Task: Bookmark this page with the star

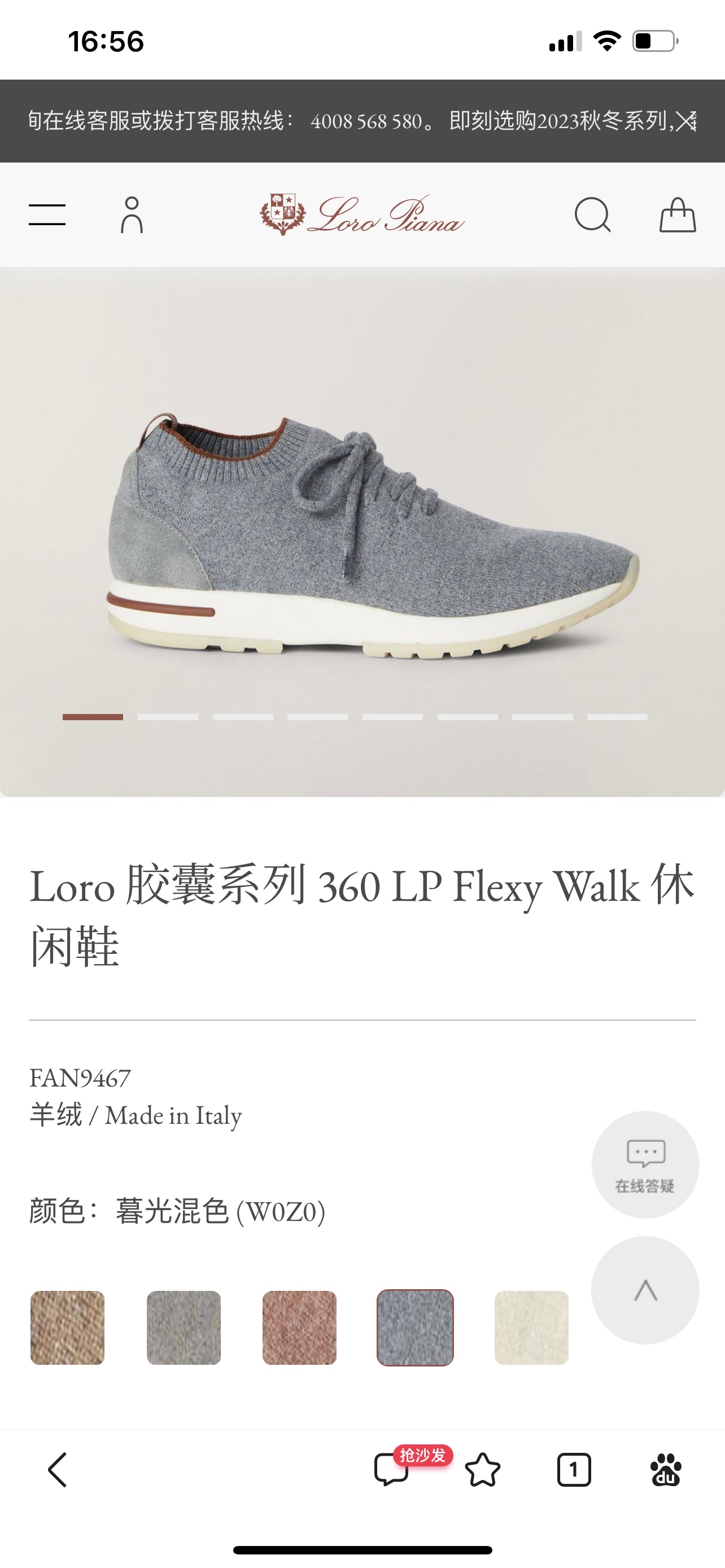Action: click(482, 1470)
